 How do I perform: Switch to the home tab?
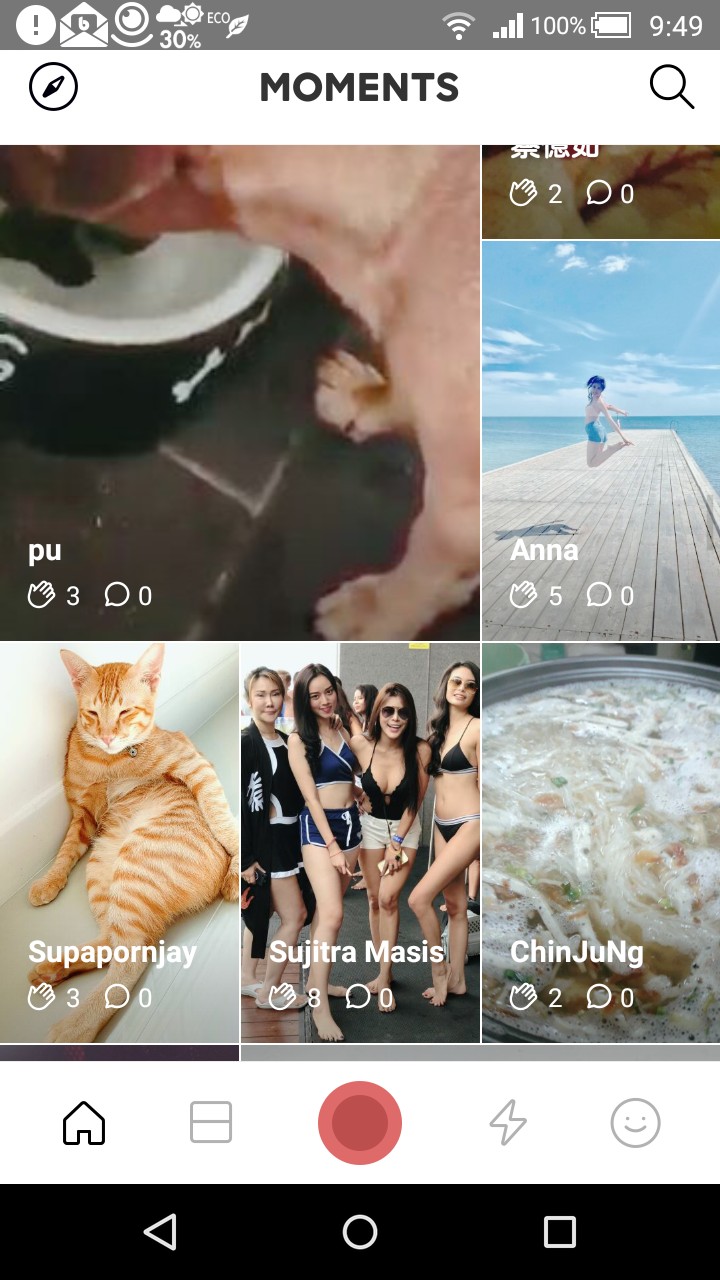point(84,1123)
